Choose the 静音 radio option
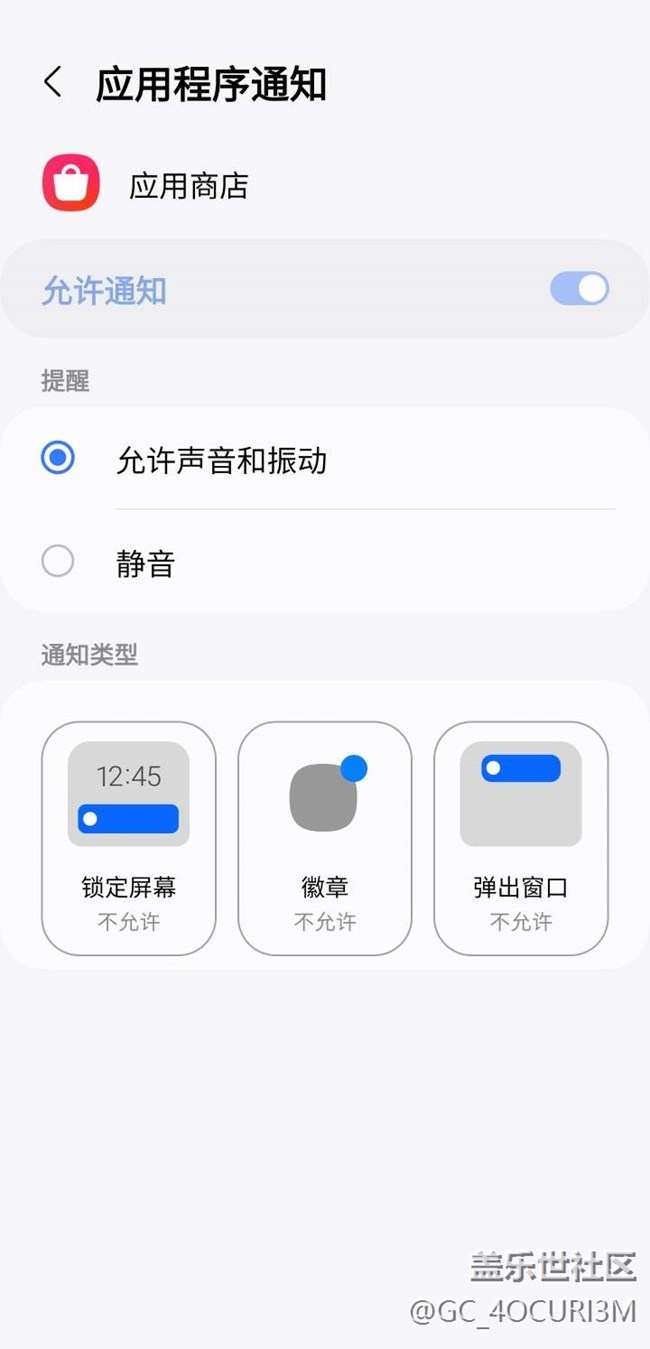This screenshot has width=650, height=1349. pyautogui.click(x=58, y=562)
